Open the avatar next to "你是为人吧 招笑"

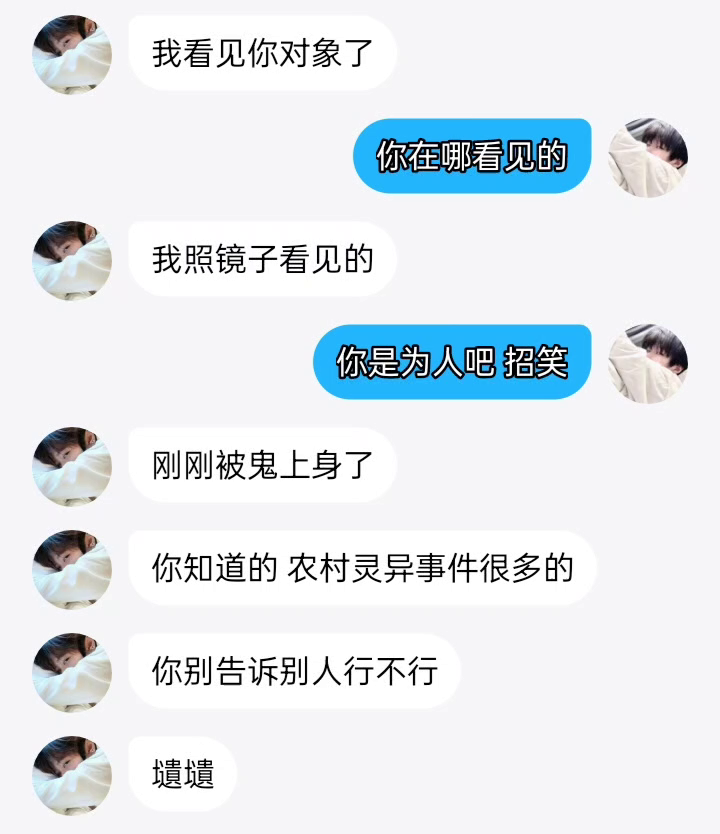[648, 363]
